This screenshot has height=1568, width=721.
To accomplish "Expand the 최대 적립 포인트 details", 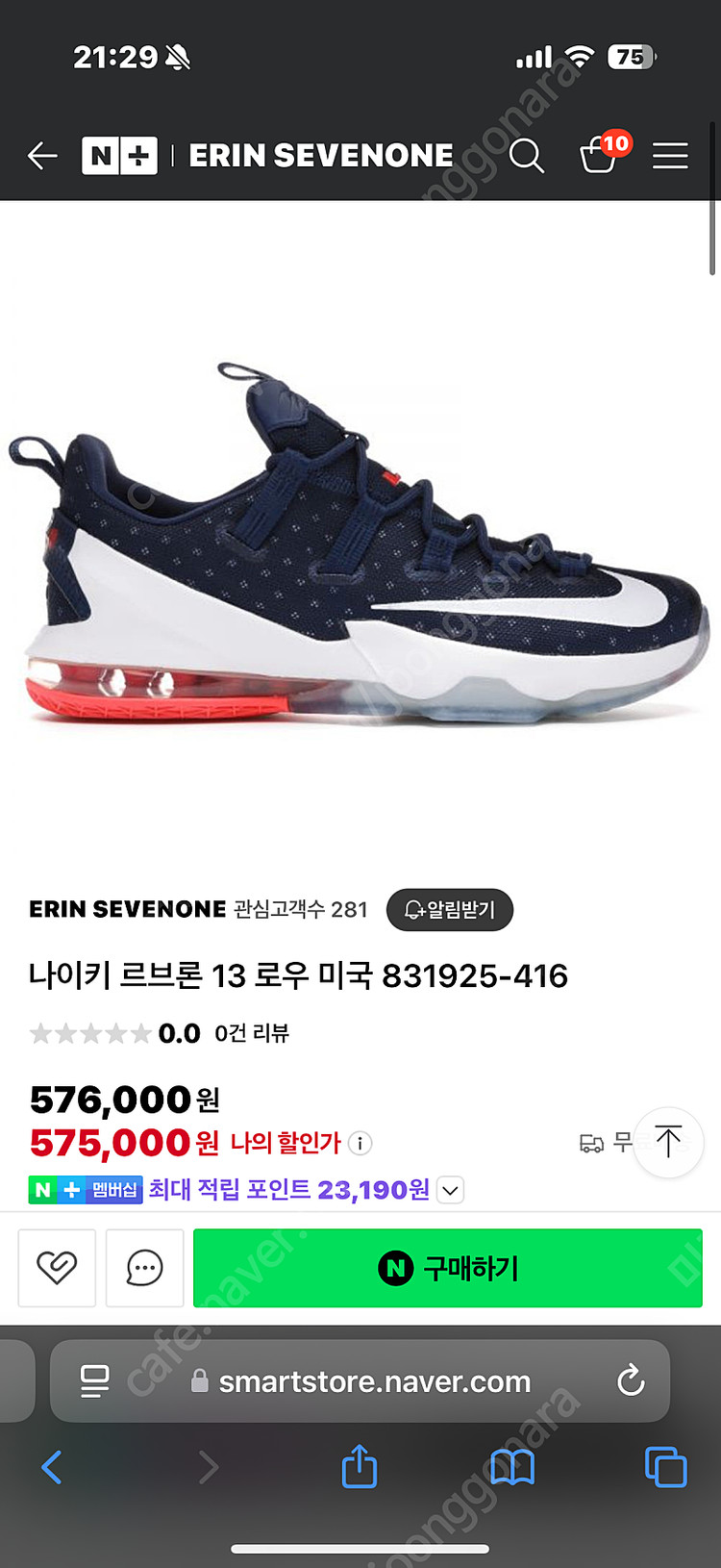I will [450, 1191].
